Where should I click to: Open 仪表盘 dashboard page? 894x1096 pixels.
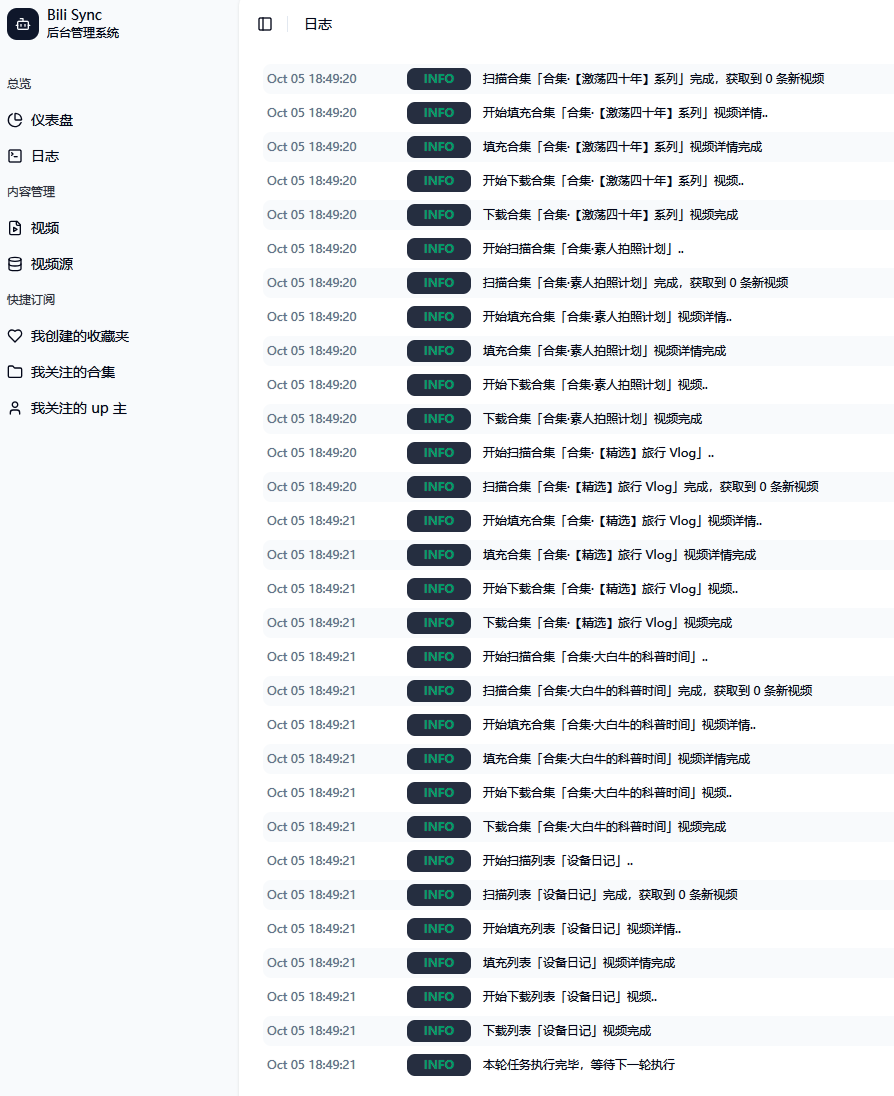point(52,120)
